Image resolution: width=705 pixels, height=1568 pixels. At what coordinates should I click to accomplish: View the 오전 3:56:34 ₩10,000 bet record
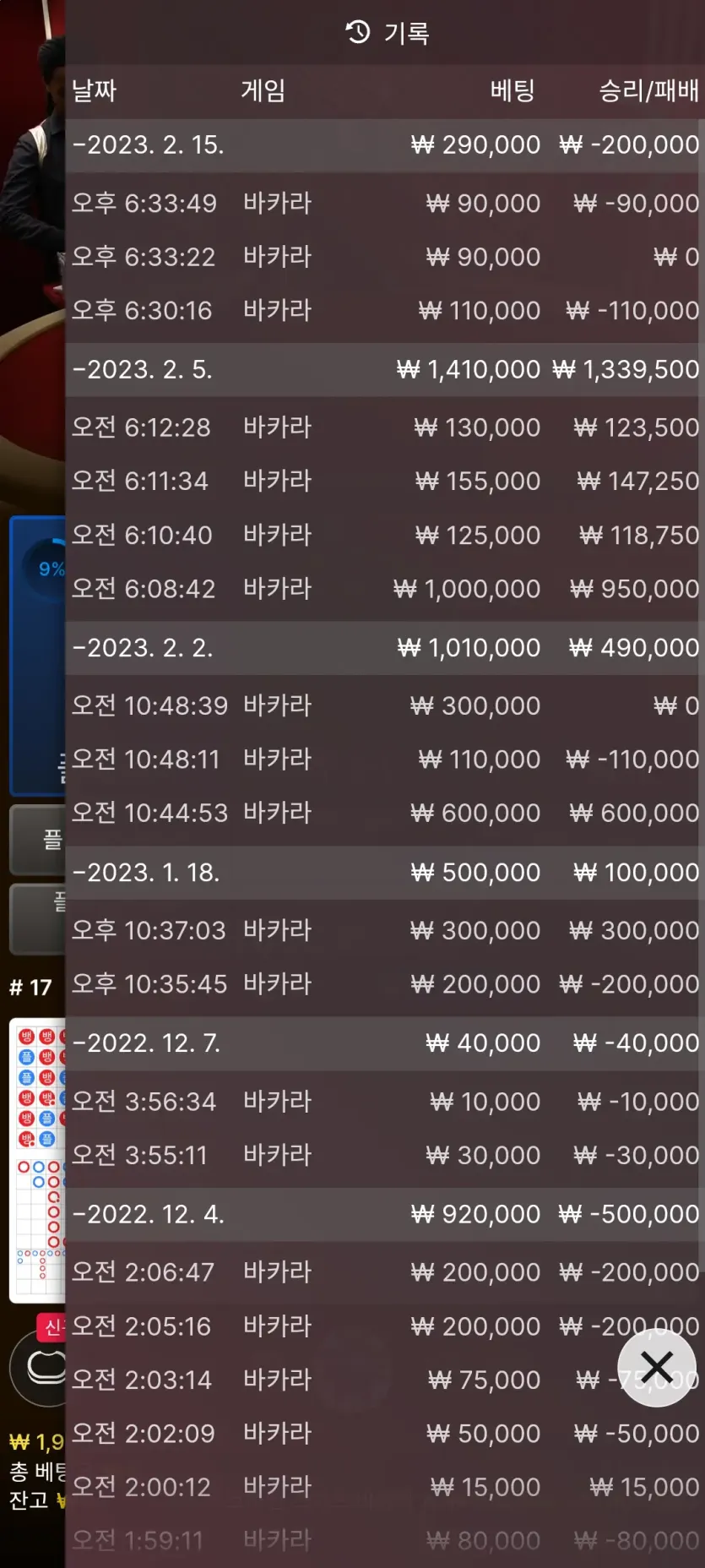pyautogui.click(x=385, y=1102)
